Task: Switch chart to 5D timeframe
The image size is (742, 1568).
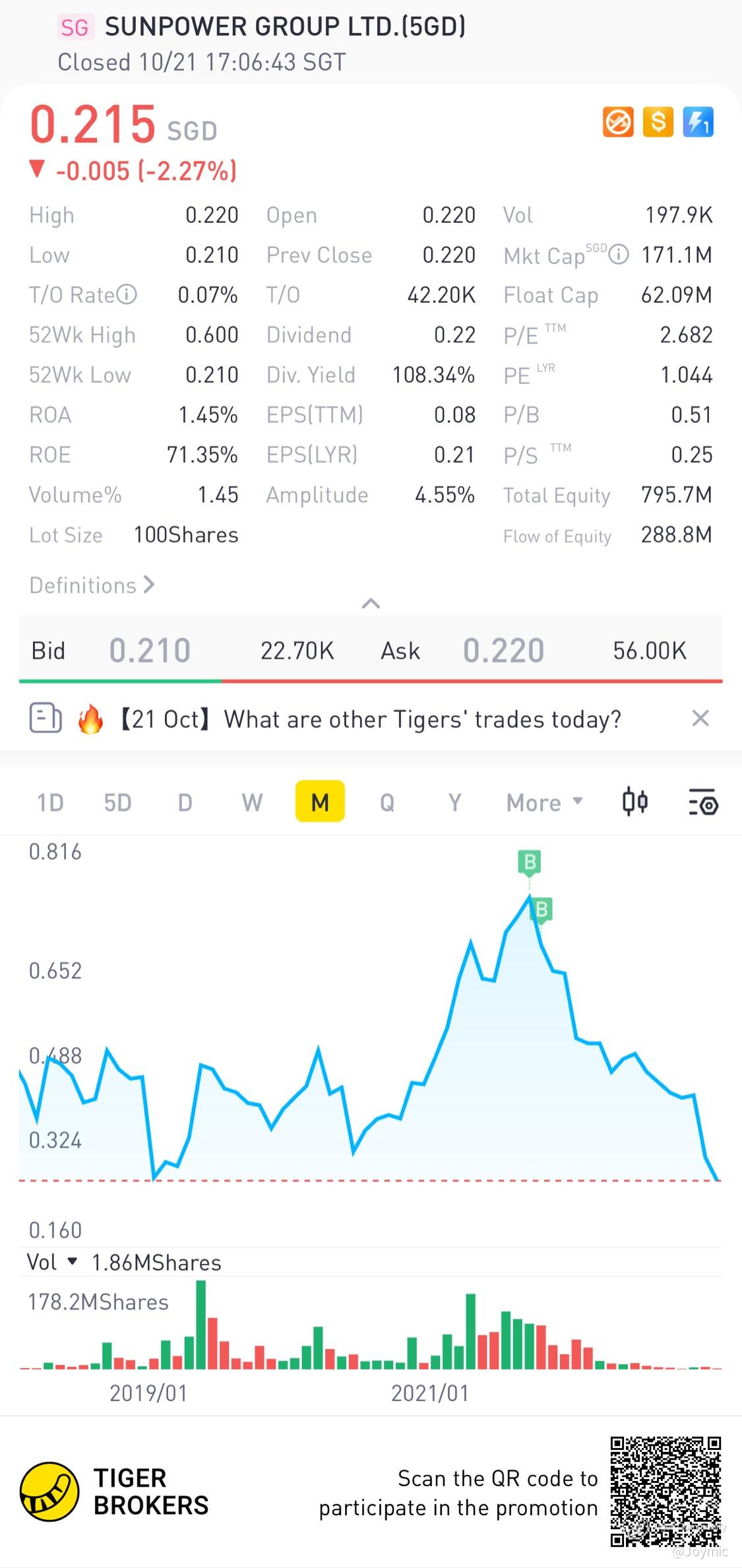Action: point(117,802)
